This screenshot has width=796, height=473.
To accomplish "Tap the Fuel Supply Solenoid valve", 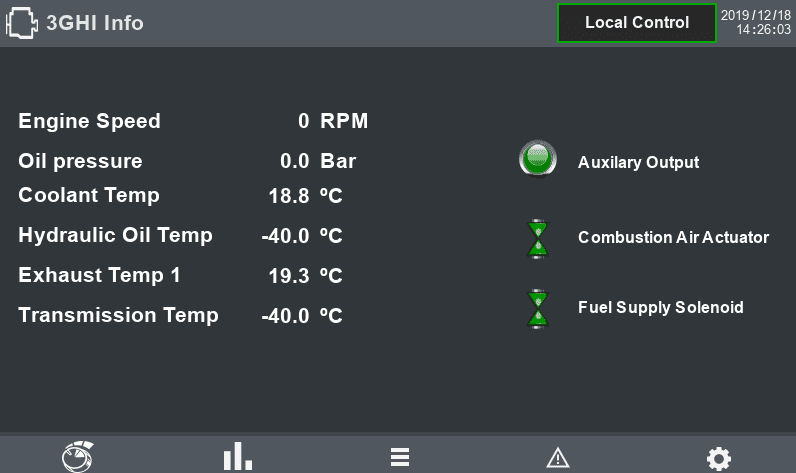I will (538, 309).
